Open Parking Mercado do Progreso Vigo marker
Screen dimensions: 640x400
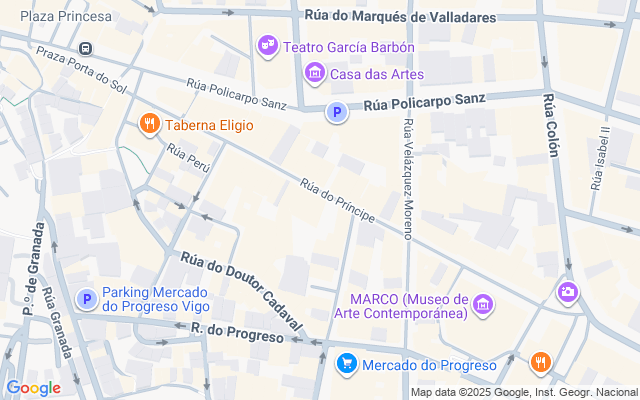point(87,298)
